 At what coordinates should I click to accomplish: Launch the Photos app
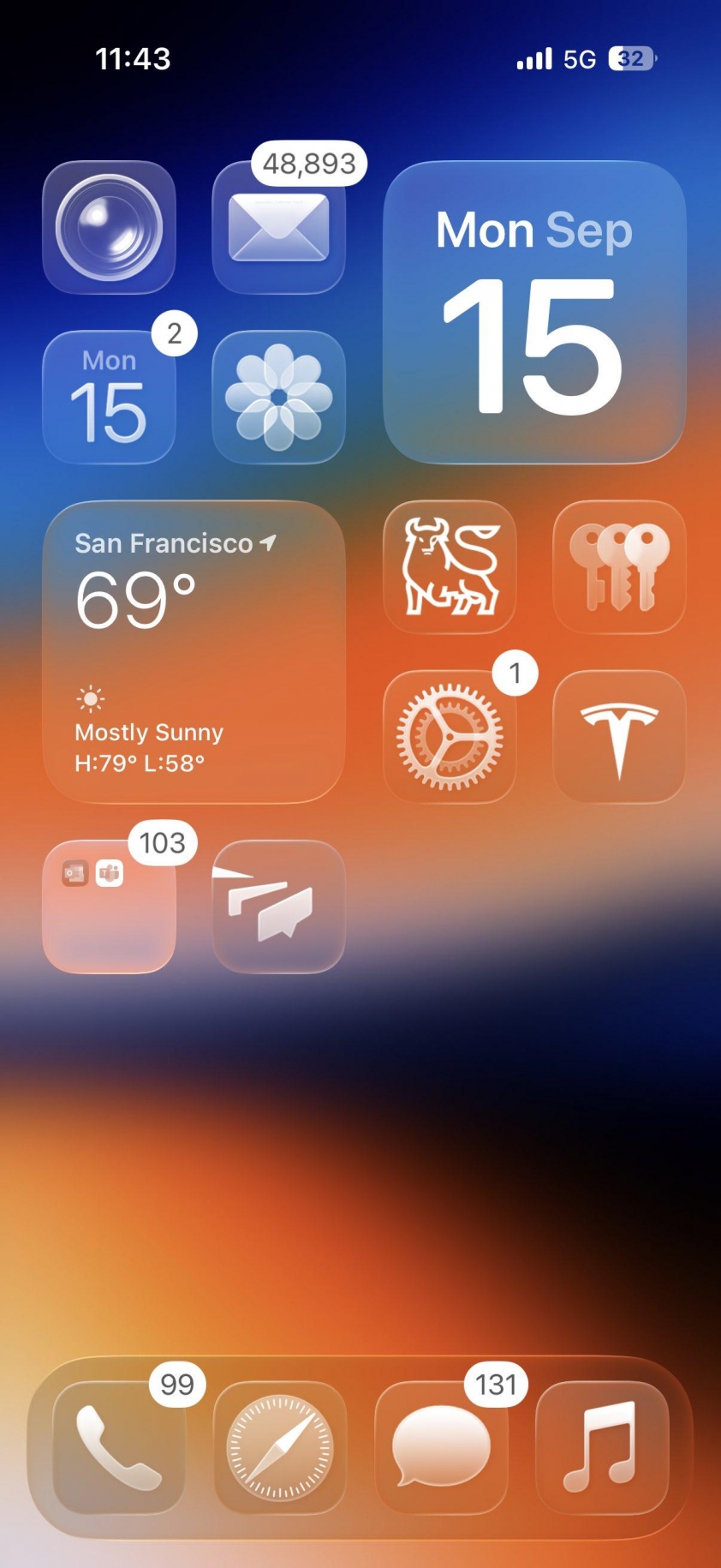coord(278,398)
